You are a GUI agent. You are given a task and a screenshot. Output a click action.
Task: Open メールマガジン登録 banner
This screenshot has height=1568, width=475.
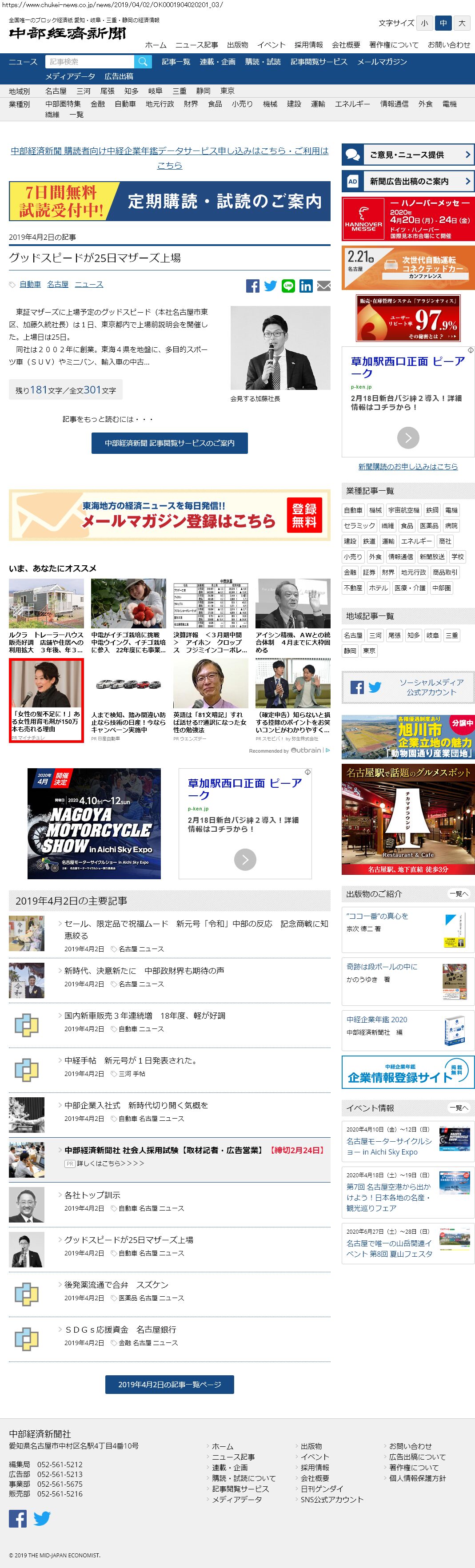click(169, 515)
